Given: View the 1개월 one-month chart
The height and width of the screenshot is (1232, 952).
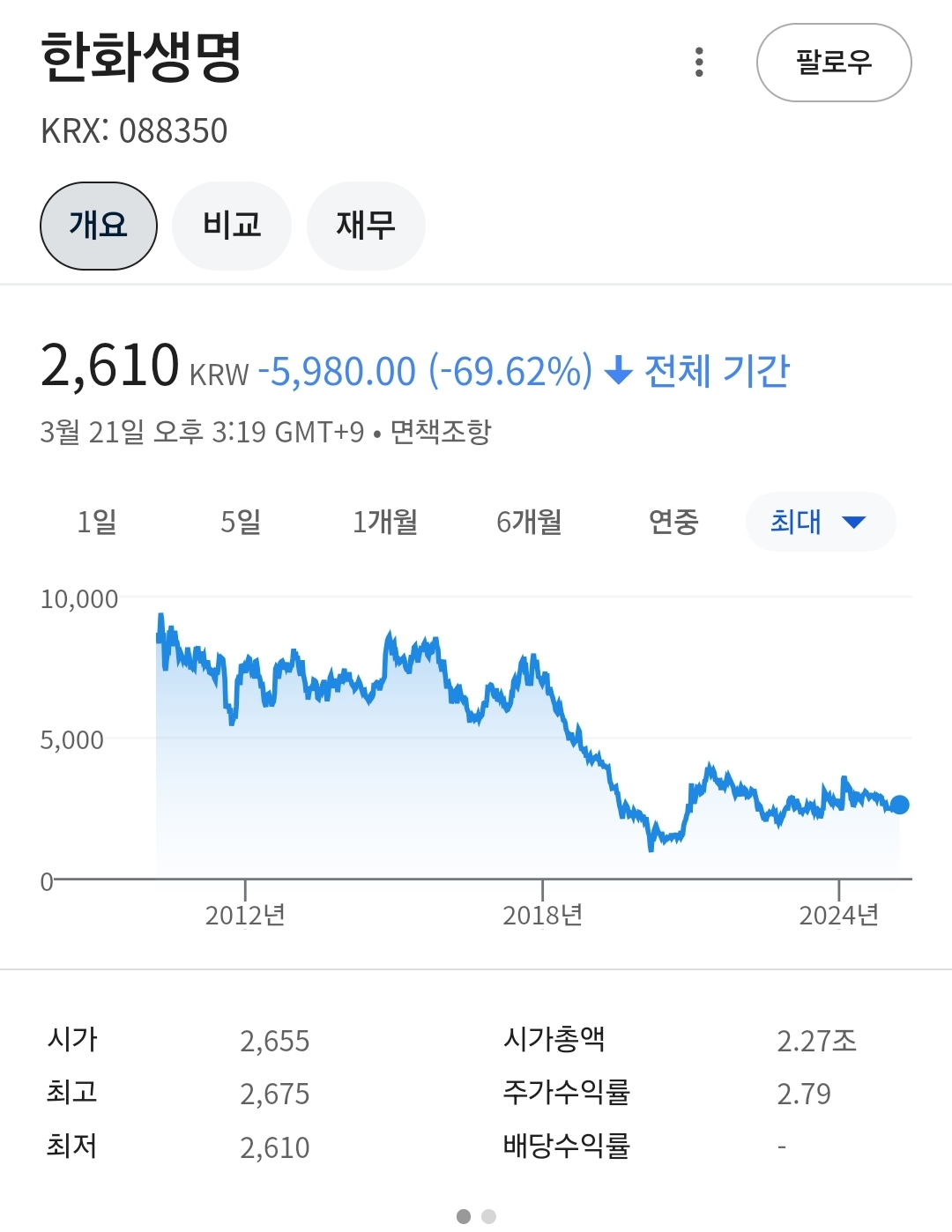Looking at the screenshot, I should pos(385,522).
